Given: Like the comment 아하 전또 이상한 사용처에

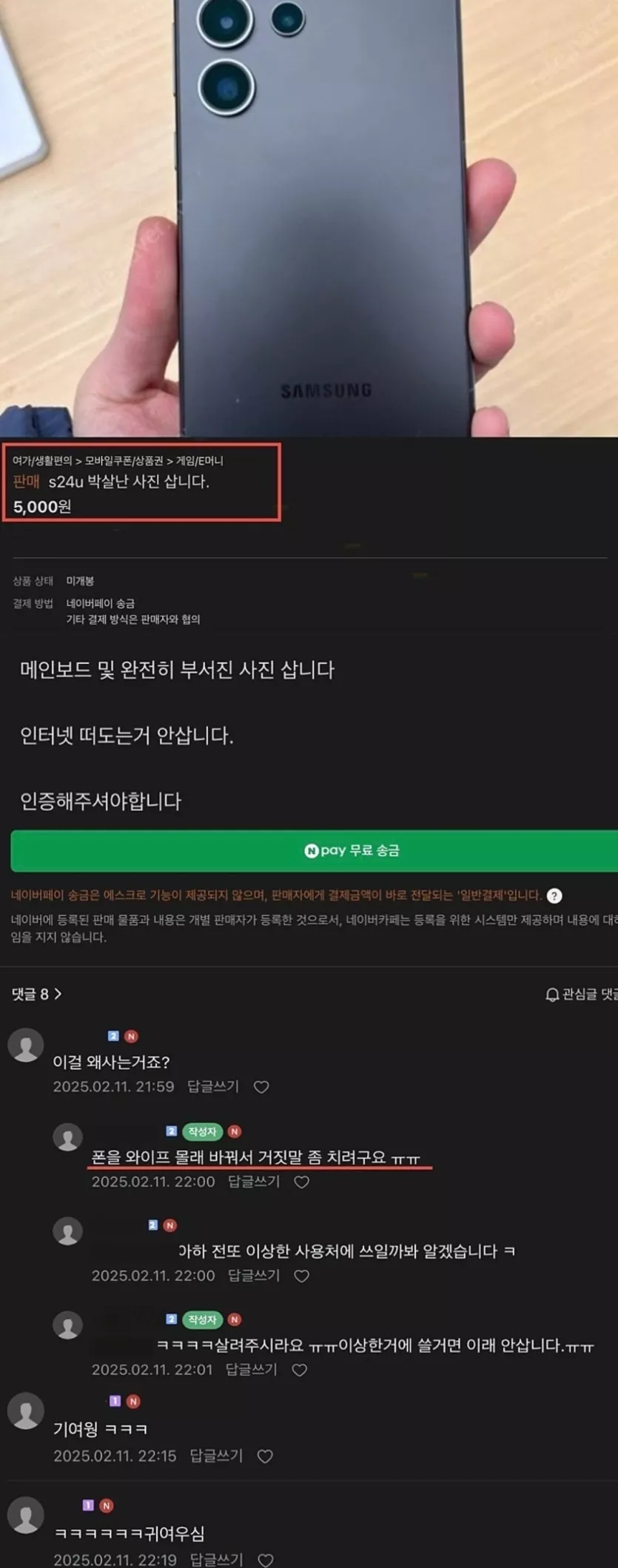Looking at the screenshot, I should [x=302, y=1276].
